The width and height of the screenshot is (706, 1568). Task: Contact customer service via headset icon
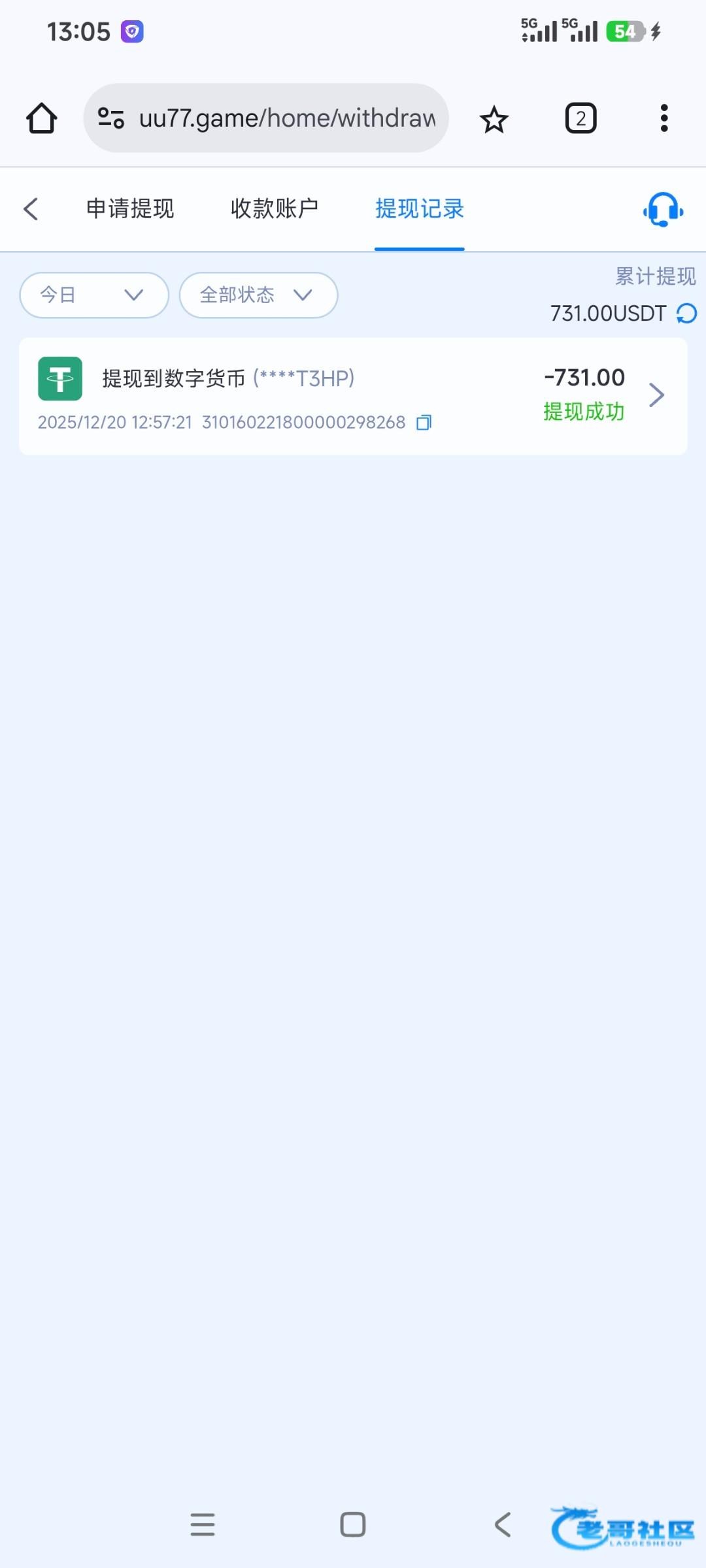point(663,210)
